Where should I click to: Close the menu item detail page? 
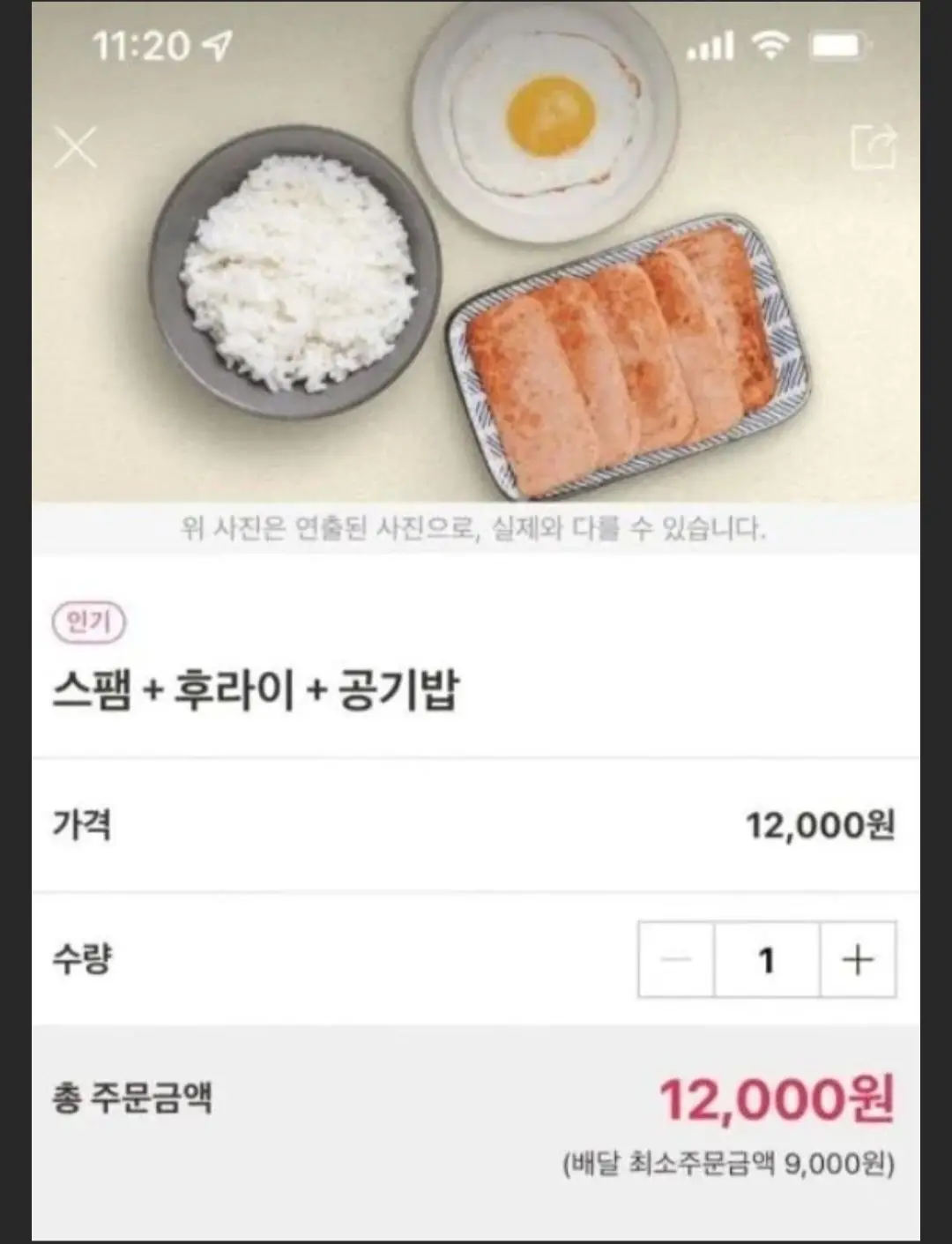(x=75, y=146)
